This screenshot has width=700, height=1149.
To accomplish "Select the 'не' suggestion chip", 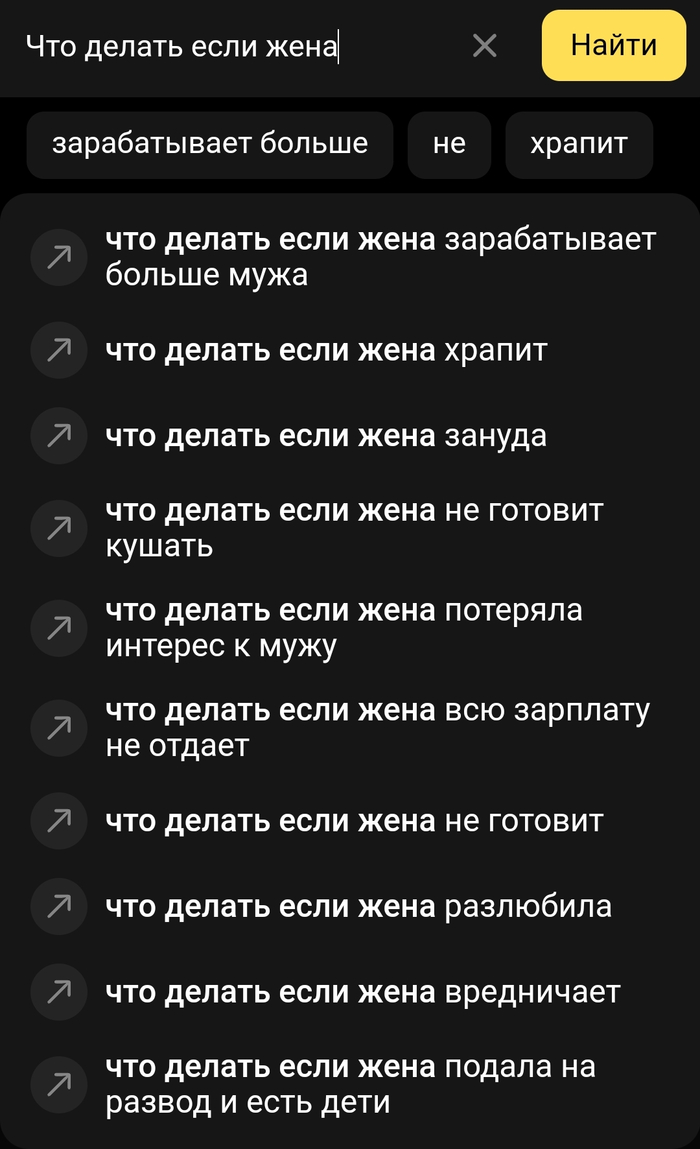I will coord(449,145).
